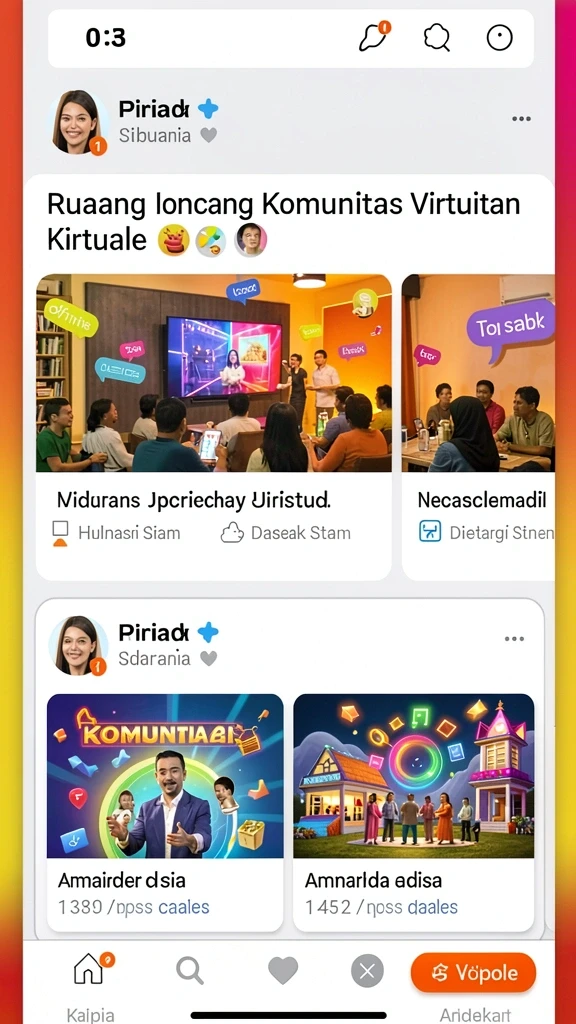Open the Midurans Jpcriechay Uiristud room card
576x1024 pixels.
click(214, 427)
